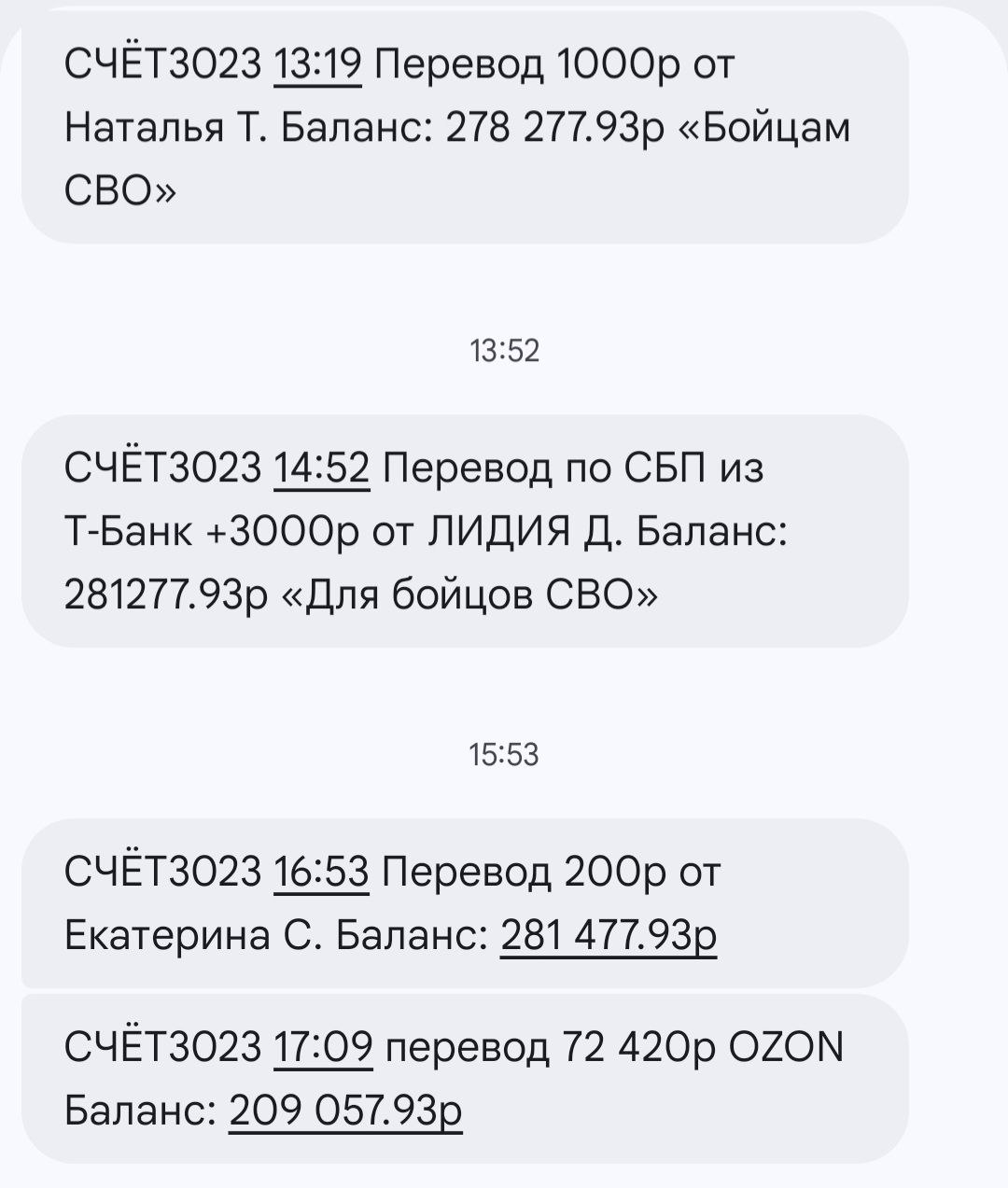Open the underlined 17:09 time link
This screenshot has width=1008, height=1188.
323,1047
